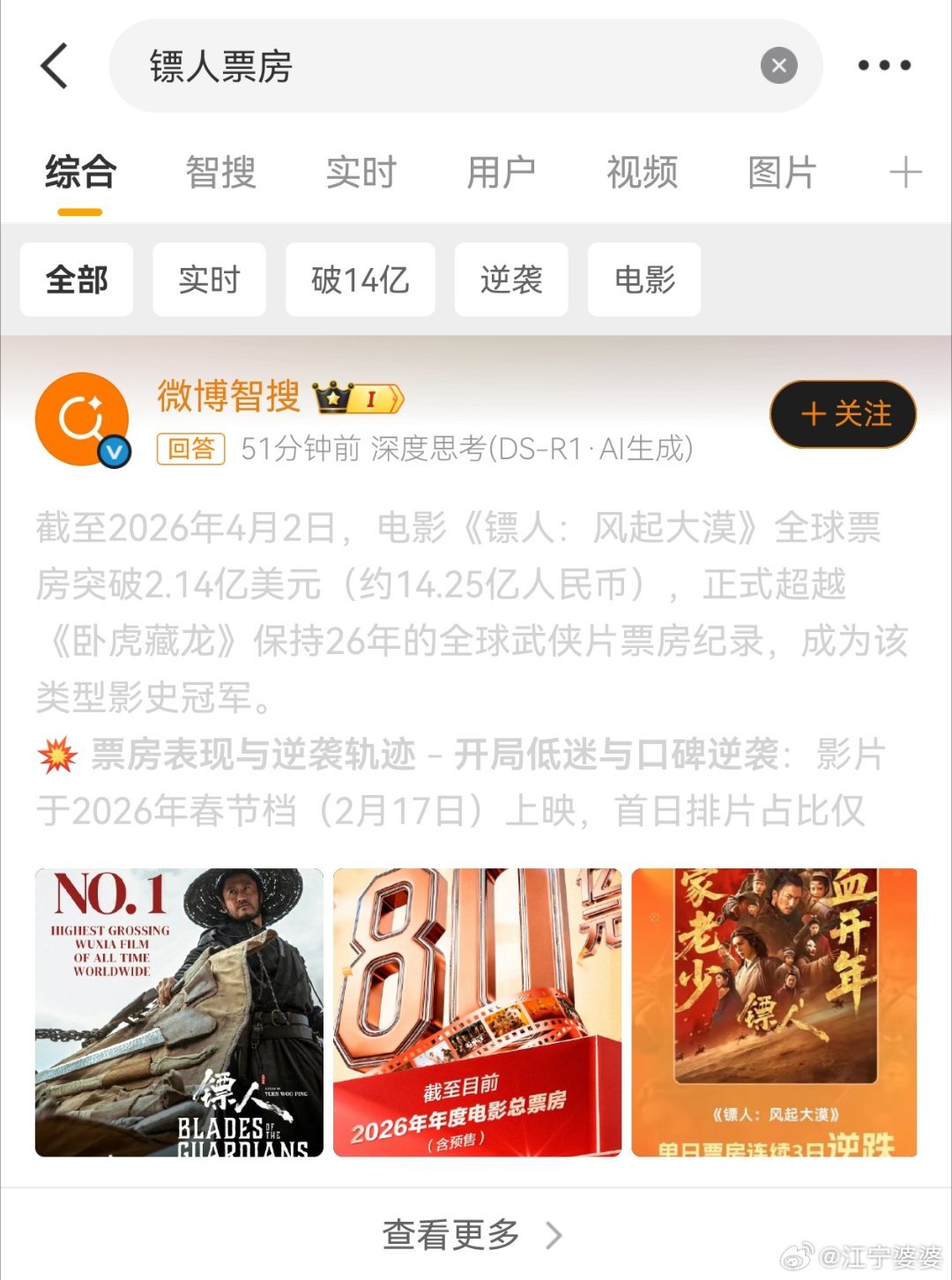Click the blue V verification badge

[112, 449]
